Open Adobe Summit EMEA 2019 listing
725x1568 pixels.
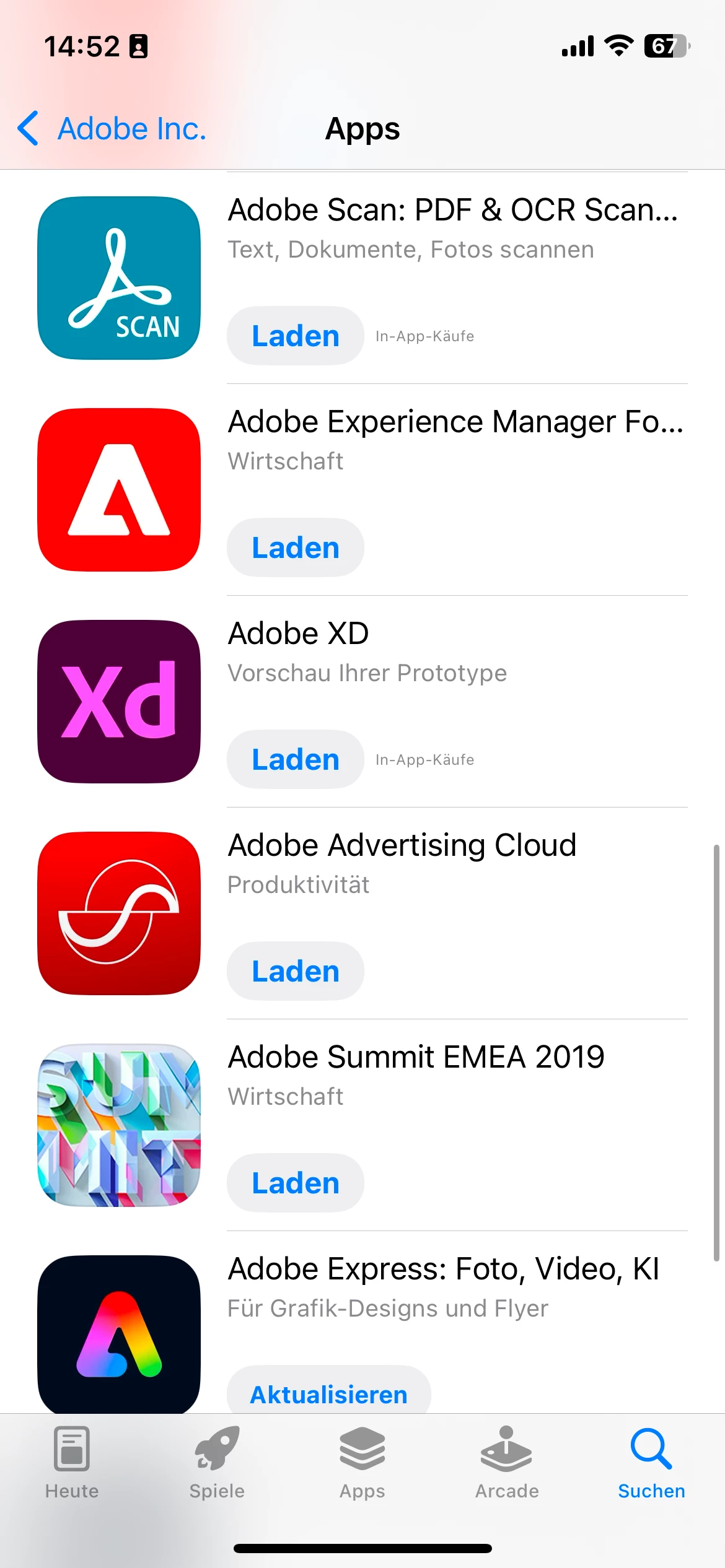[415, 1058]
